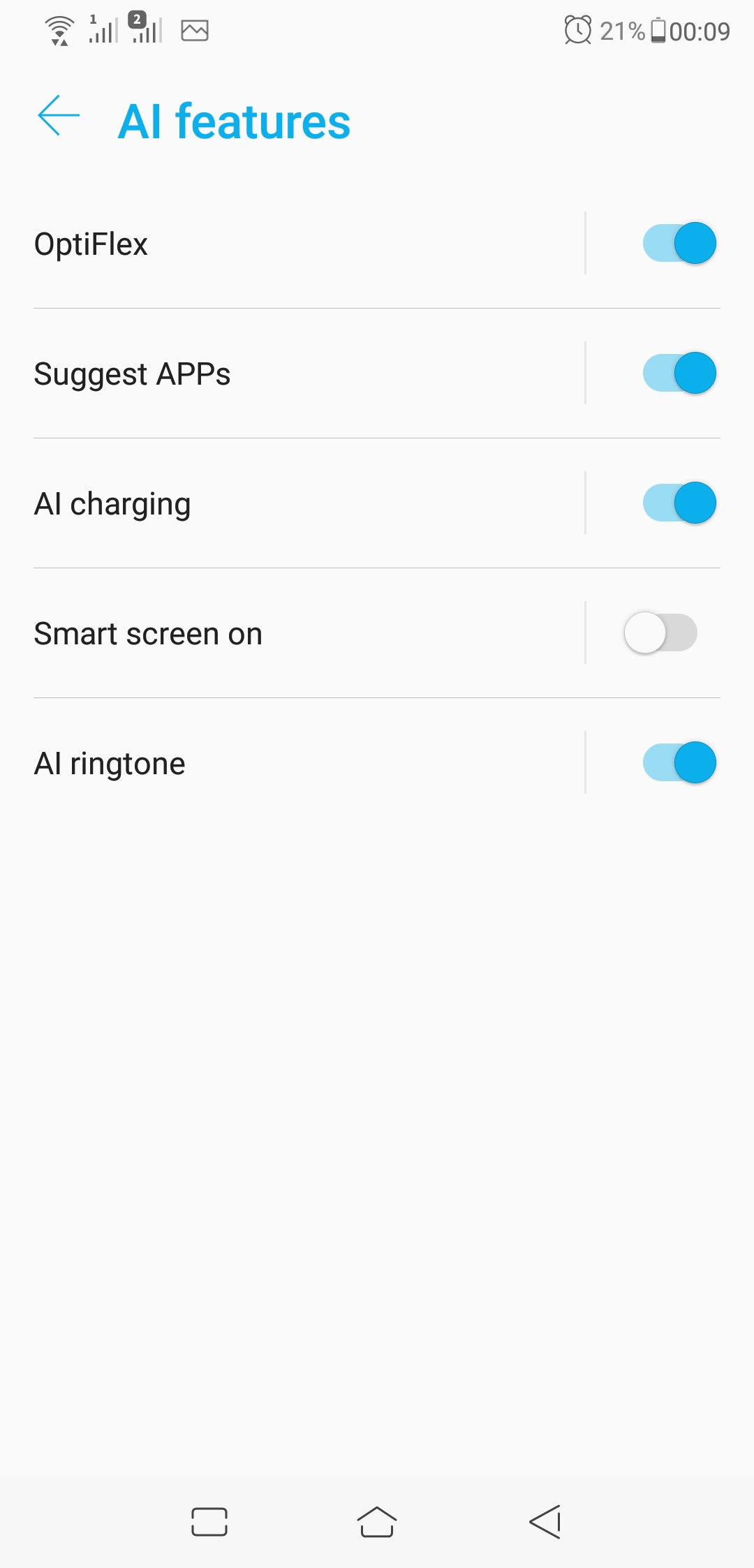Go back from AI features

tap(59, 116)
